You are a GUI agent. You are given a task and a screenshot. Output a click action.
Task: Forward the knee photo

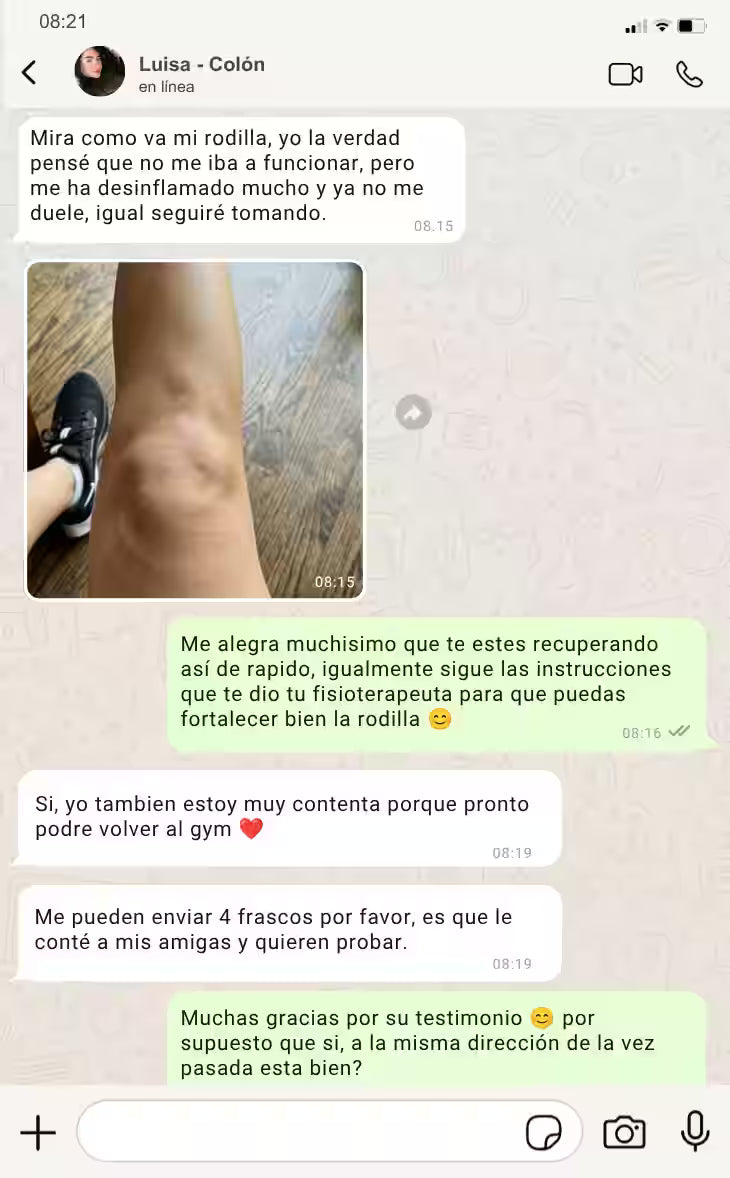(413, 412)
